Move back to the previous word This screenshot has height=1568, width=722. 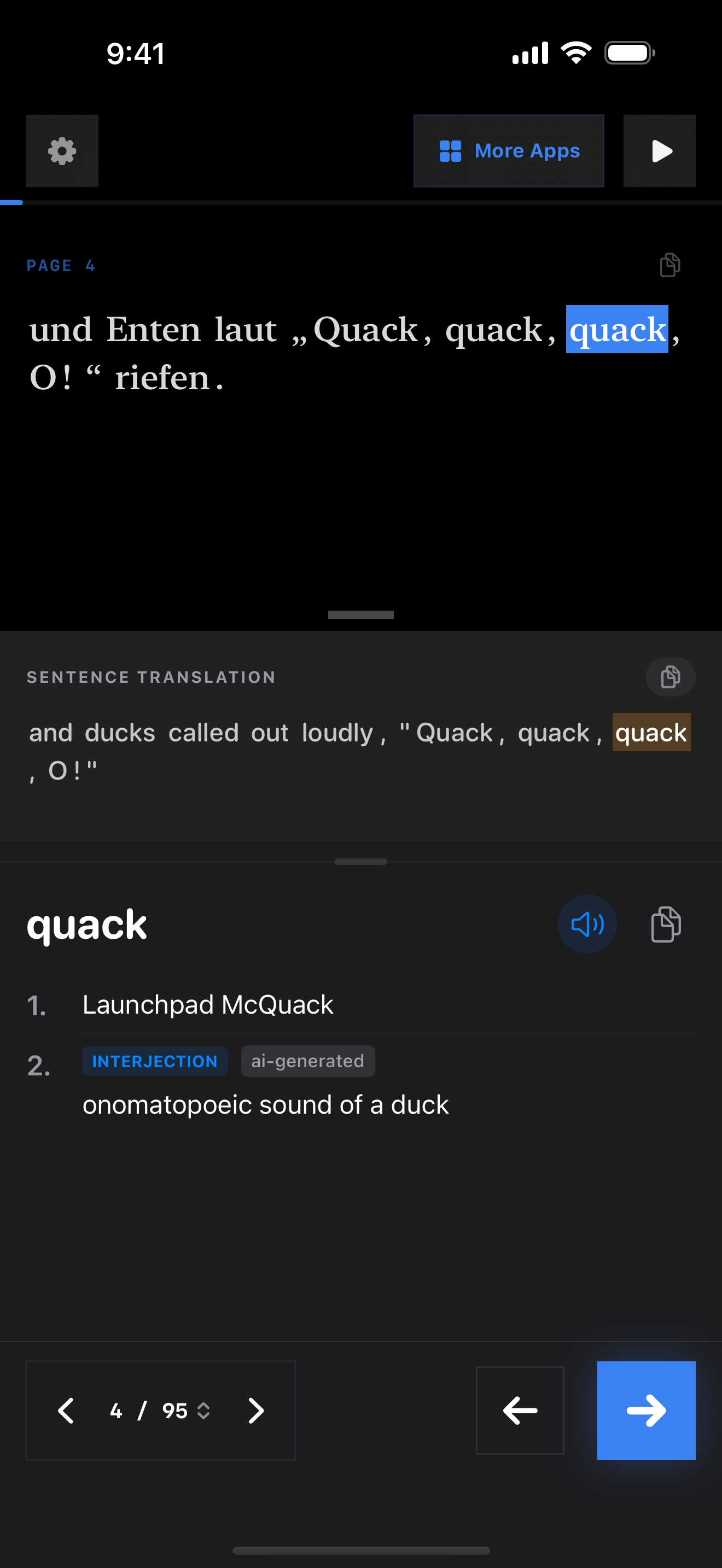520,1411
